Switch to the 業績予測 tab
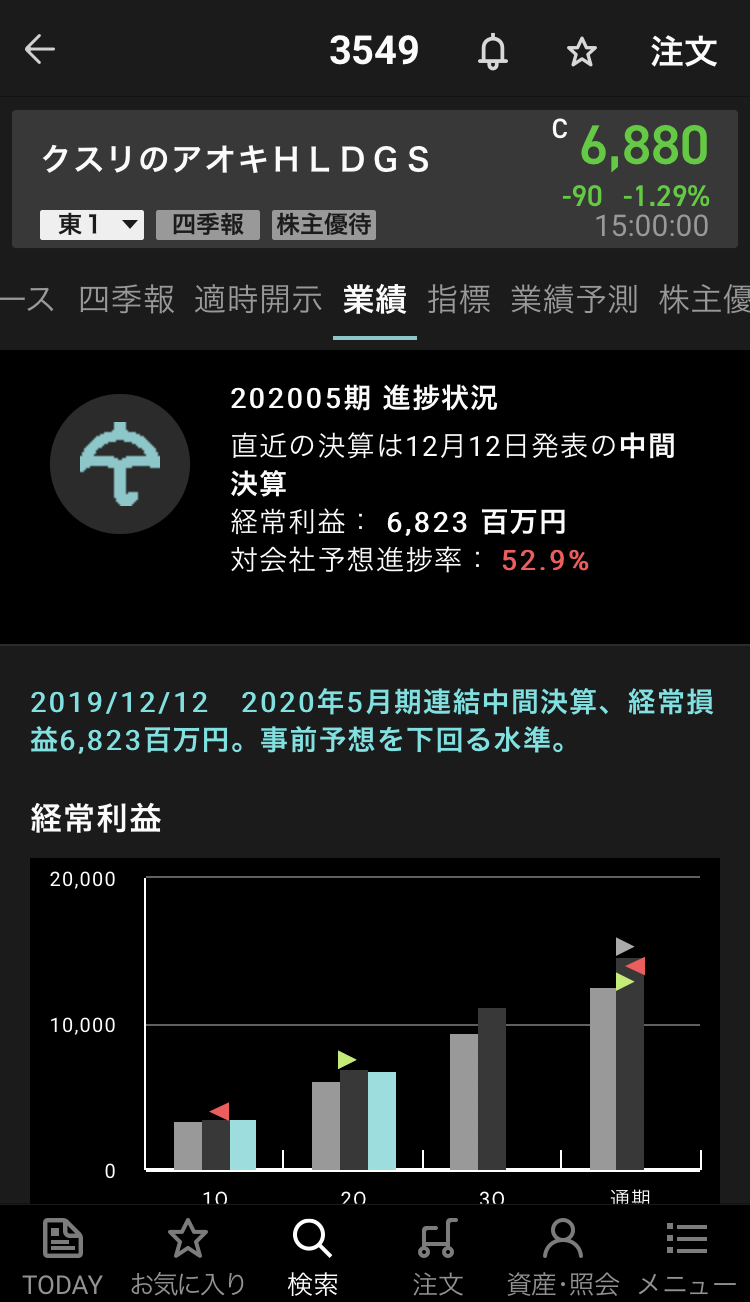Screen dimensions: 750x1302 [574, 299]
